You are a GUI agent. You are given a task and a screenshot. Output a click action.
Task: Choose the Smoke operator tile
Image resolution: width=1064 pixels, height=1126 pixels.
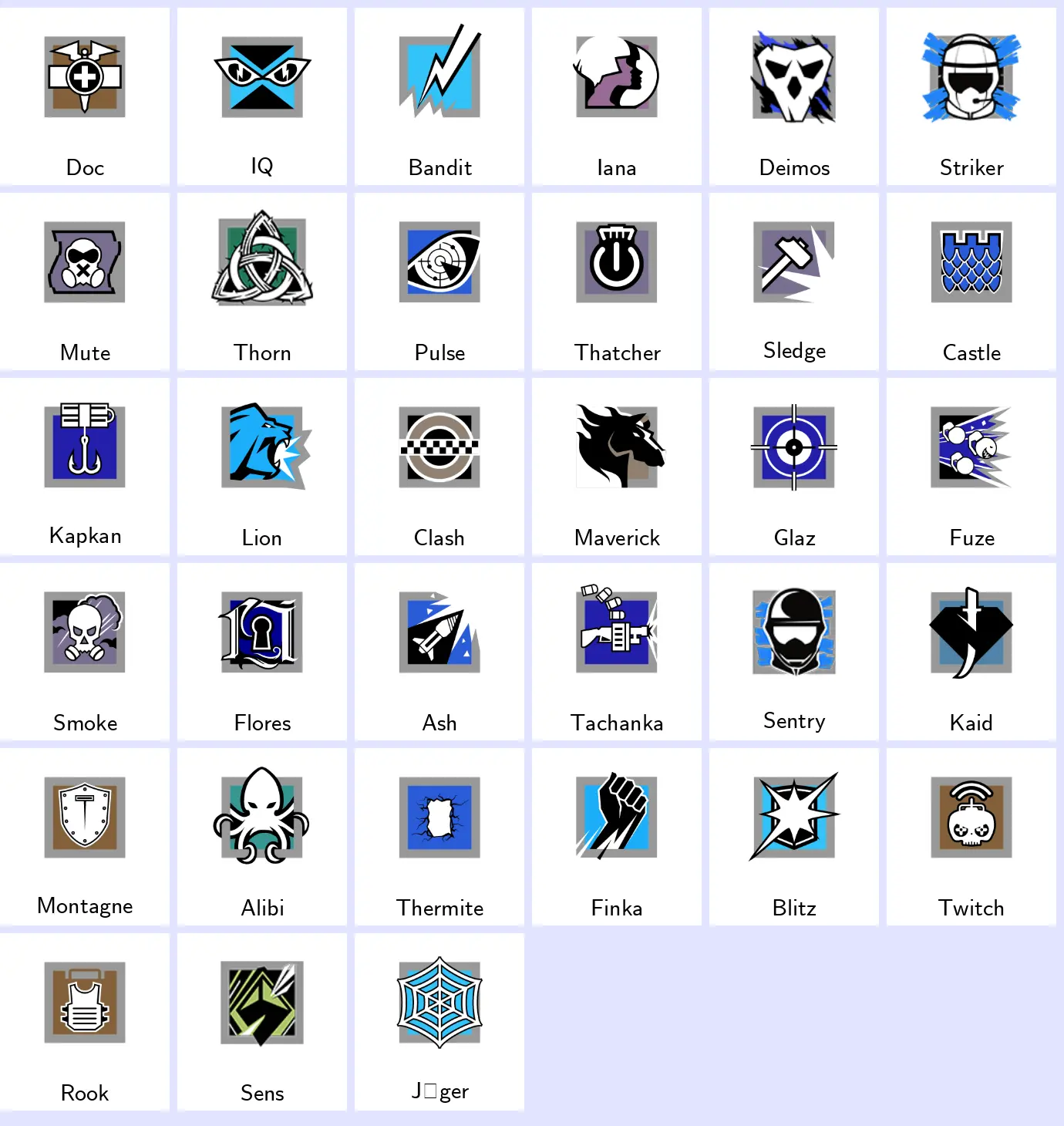[85, 652]
